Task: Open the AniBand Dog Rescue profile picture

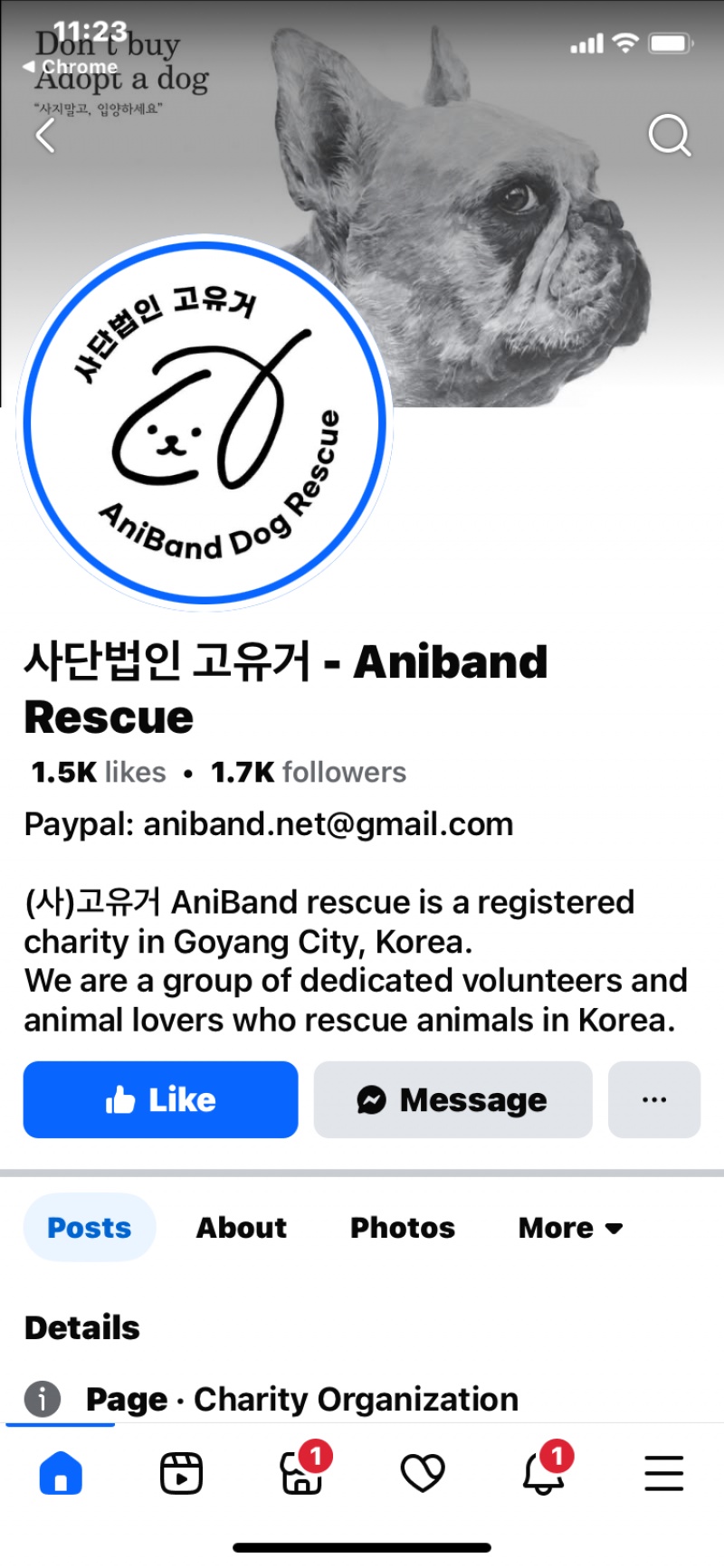Action: (x=205, y=423)
